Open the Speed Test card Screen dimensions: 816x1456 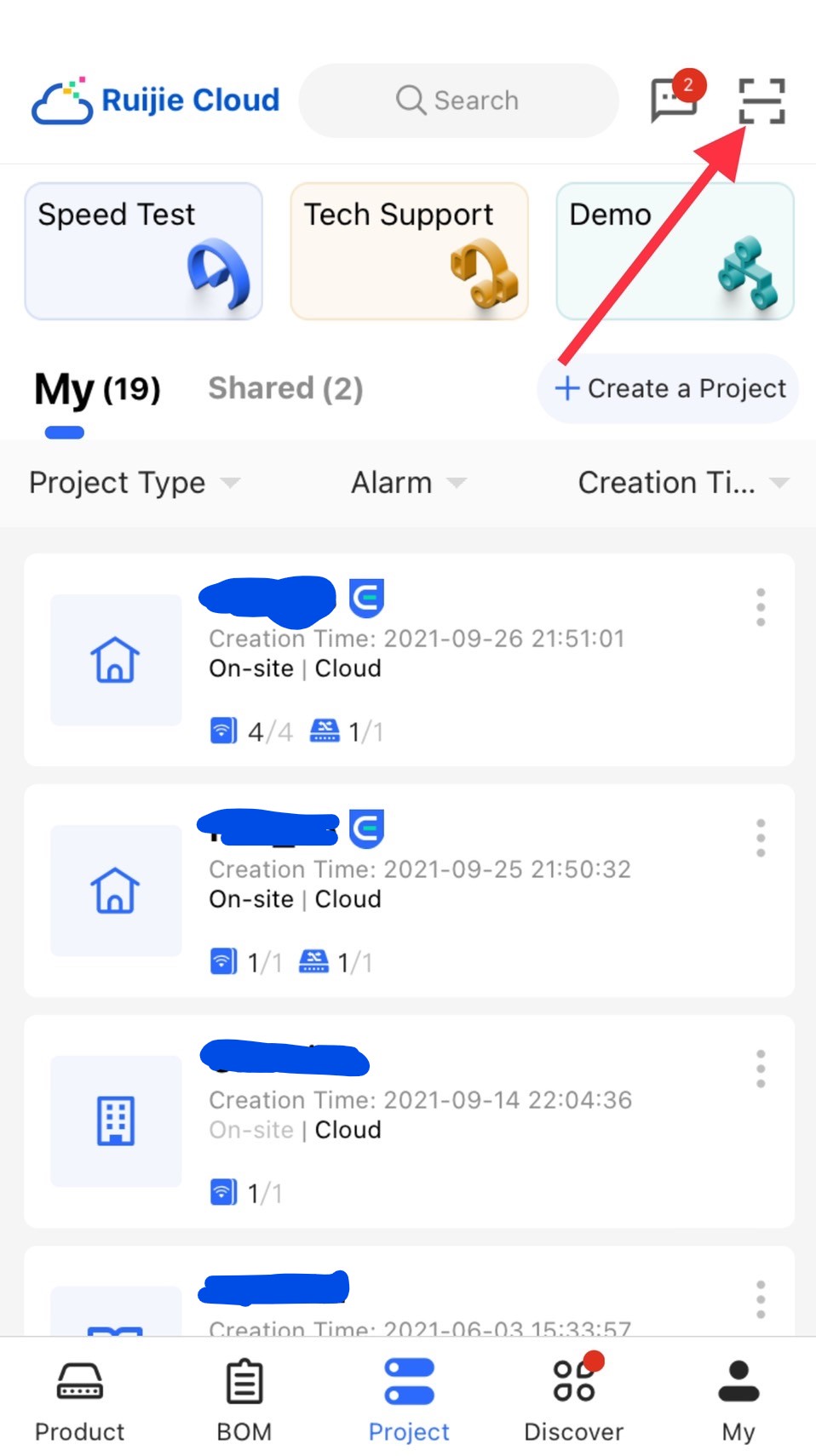144,251
